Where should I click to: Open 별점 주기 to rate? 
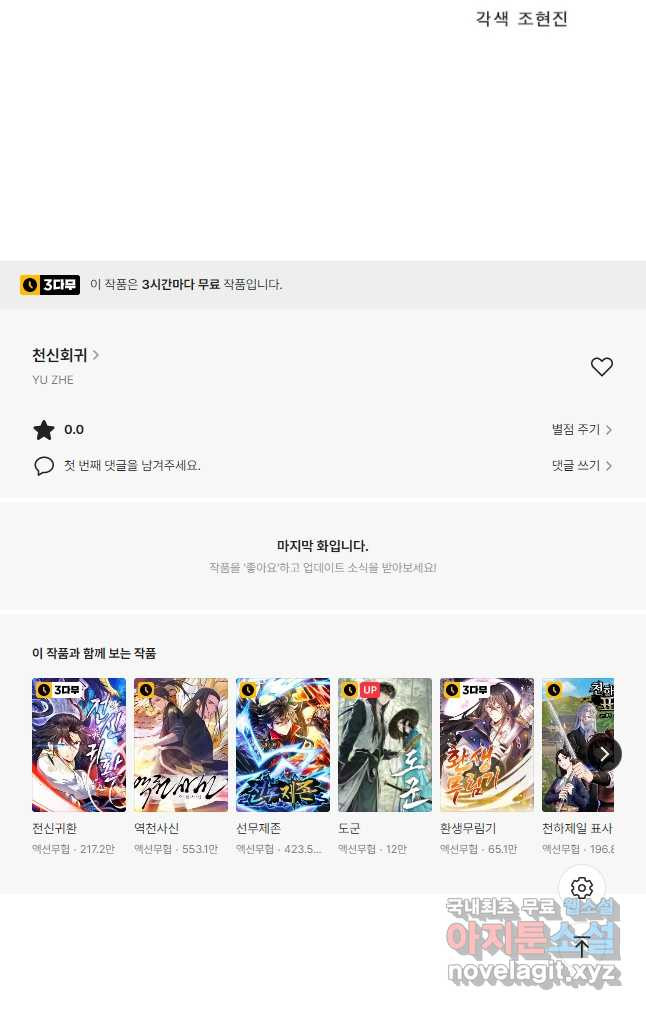pos(581,430)
